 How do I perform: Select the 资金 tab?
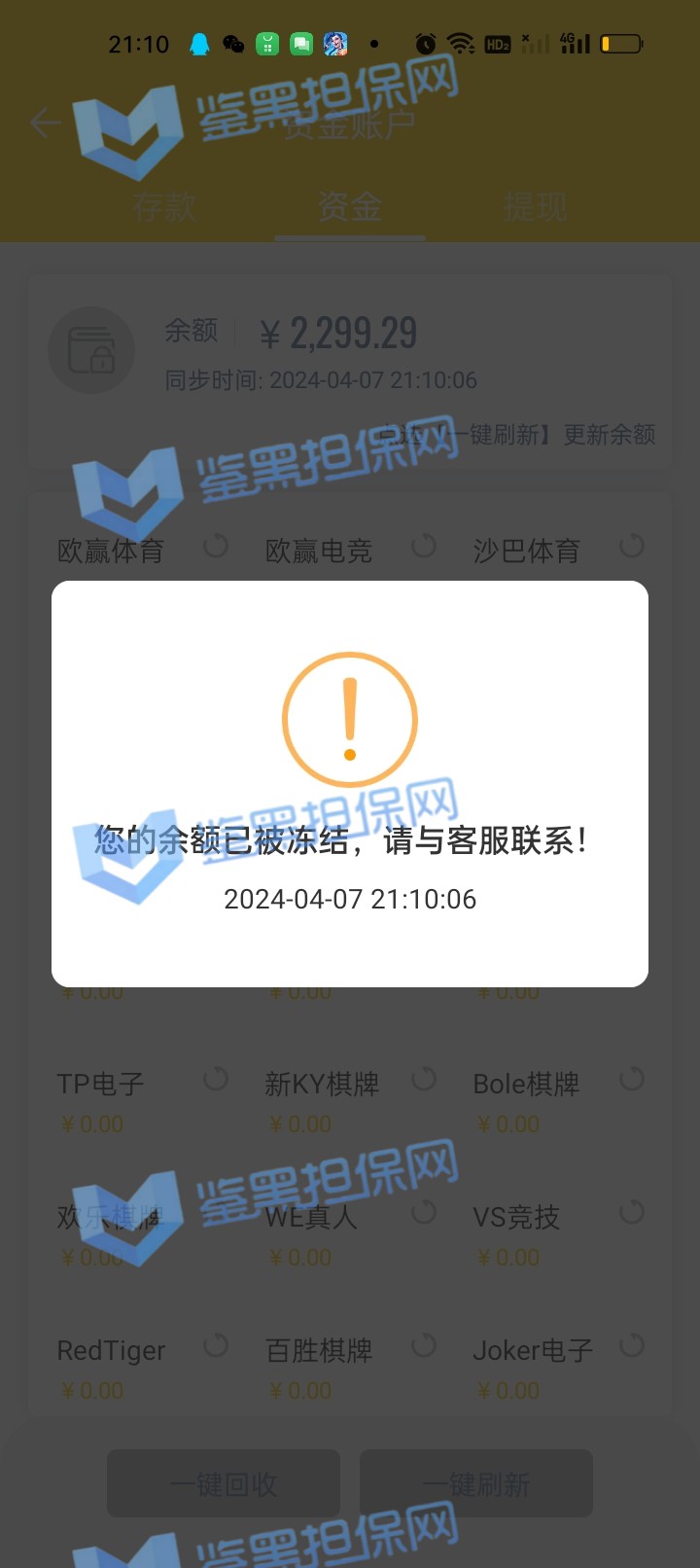349,206
